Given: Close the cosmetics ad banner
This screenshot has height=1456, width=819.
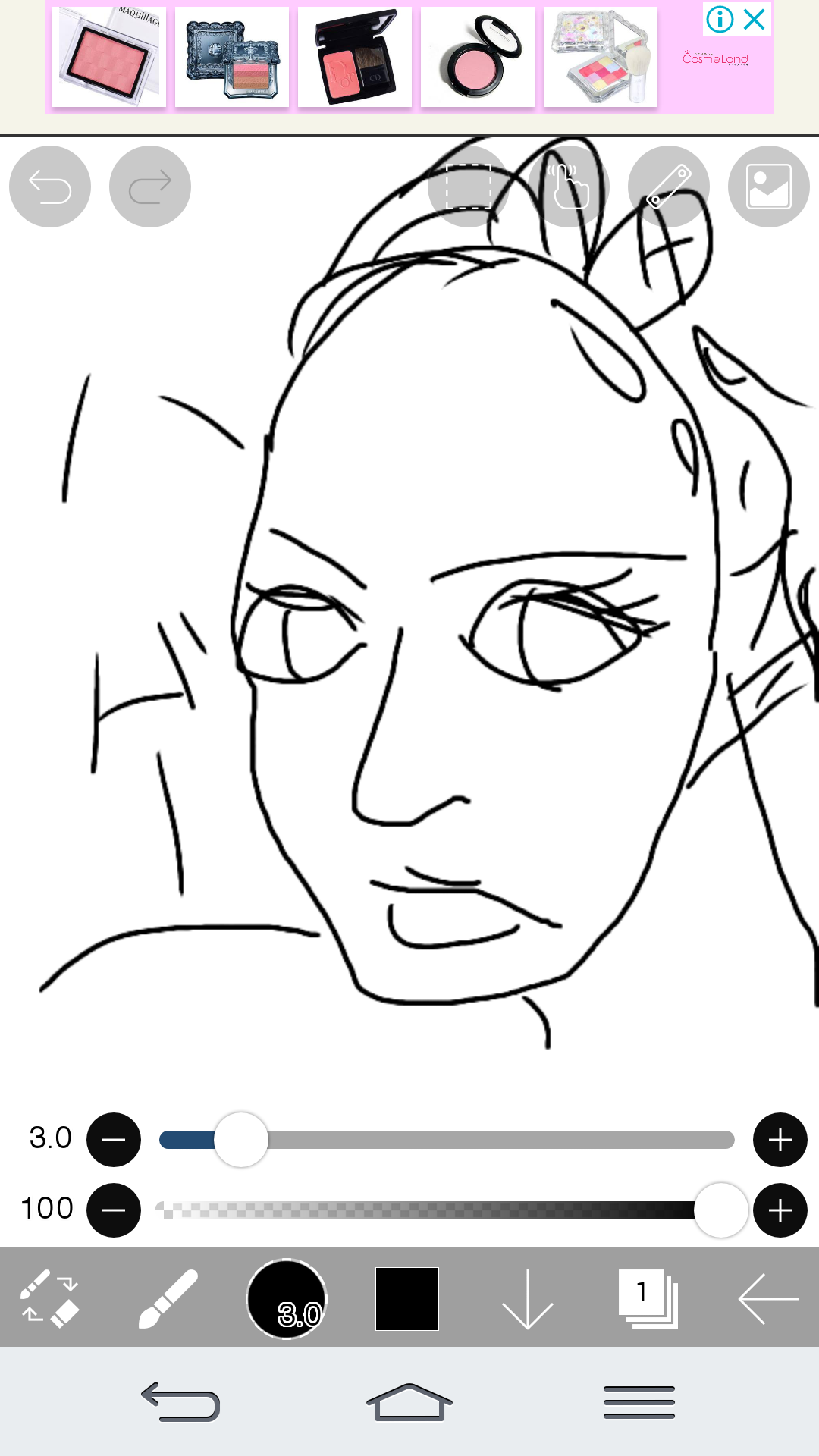Looking at the screenshot, I should 755,19.
